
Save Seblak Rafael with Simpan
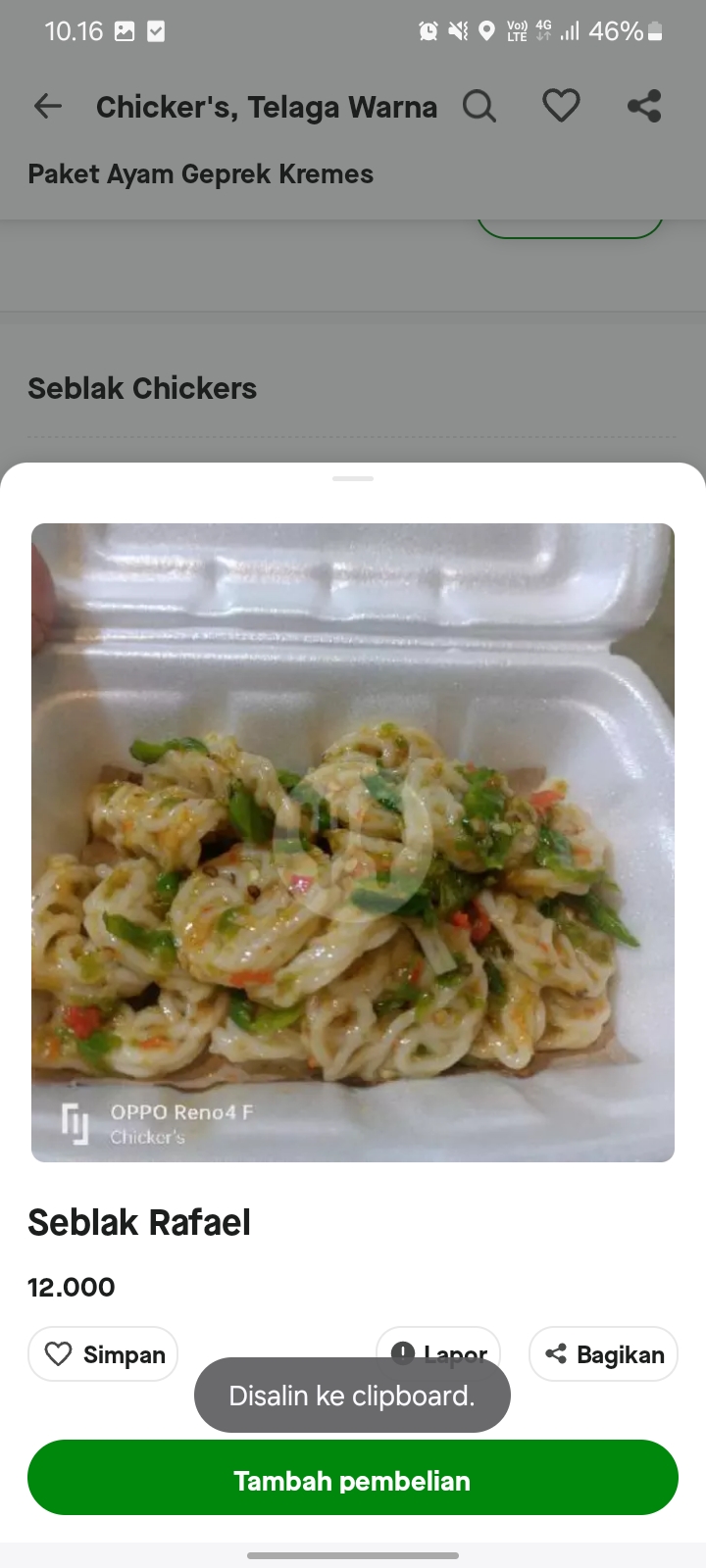(103, 1353)
